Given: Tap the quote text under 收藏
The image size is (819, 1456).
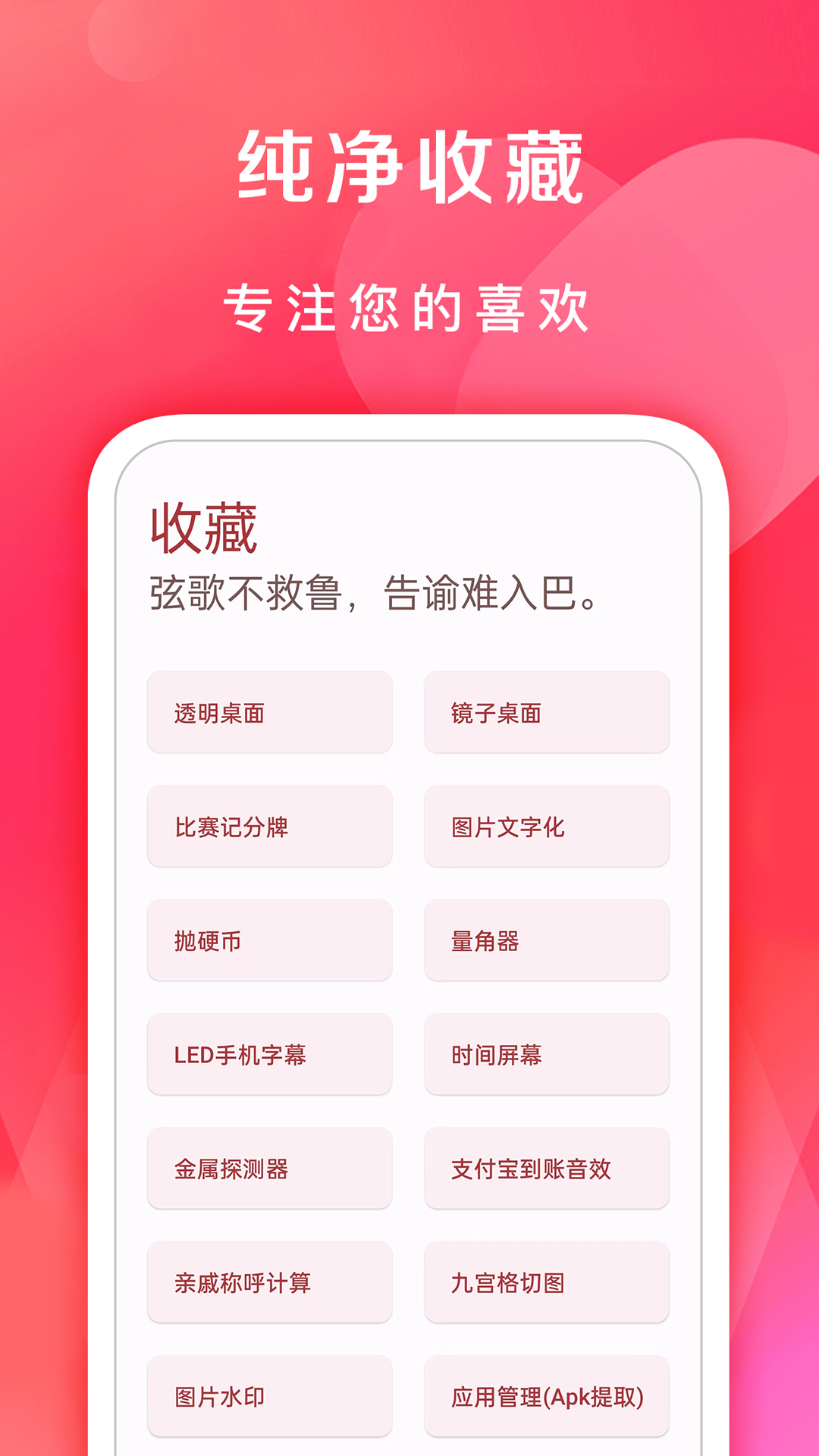Looking at the screenshot, I should click(372, 595).
